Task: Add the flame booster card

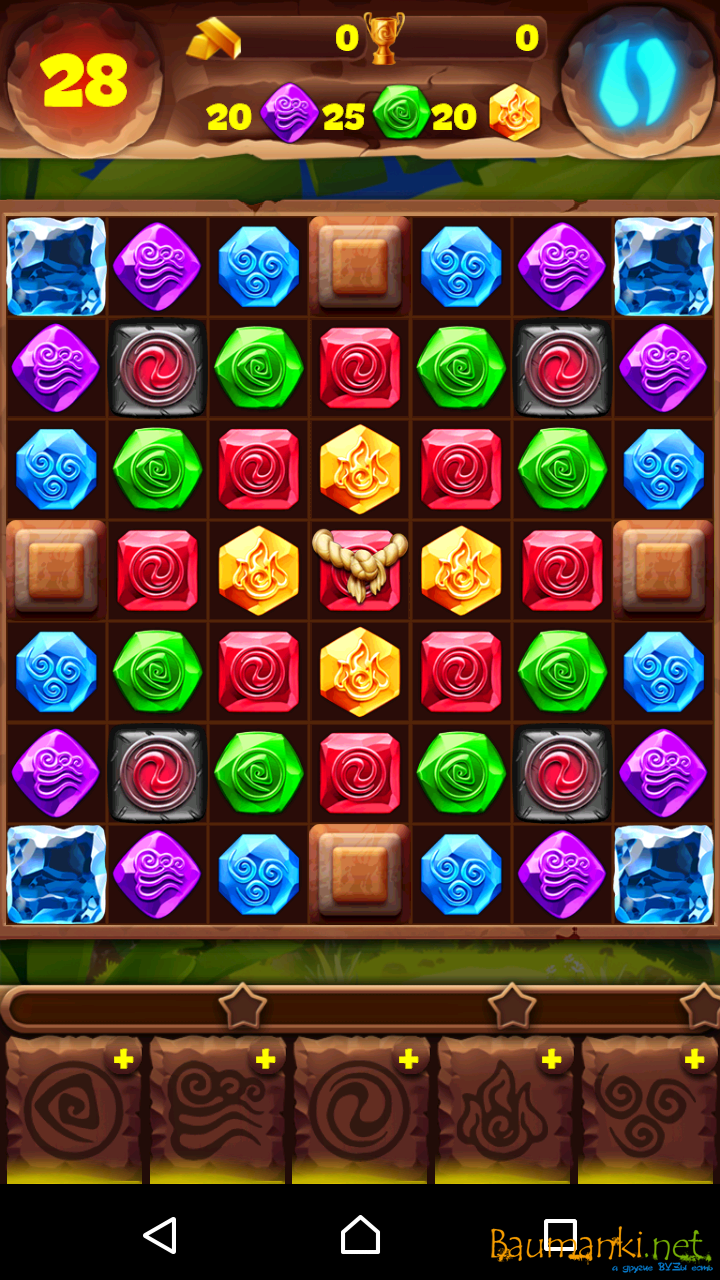Action: coord(551,1060)
